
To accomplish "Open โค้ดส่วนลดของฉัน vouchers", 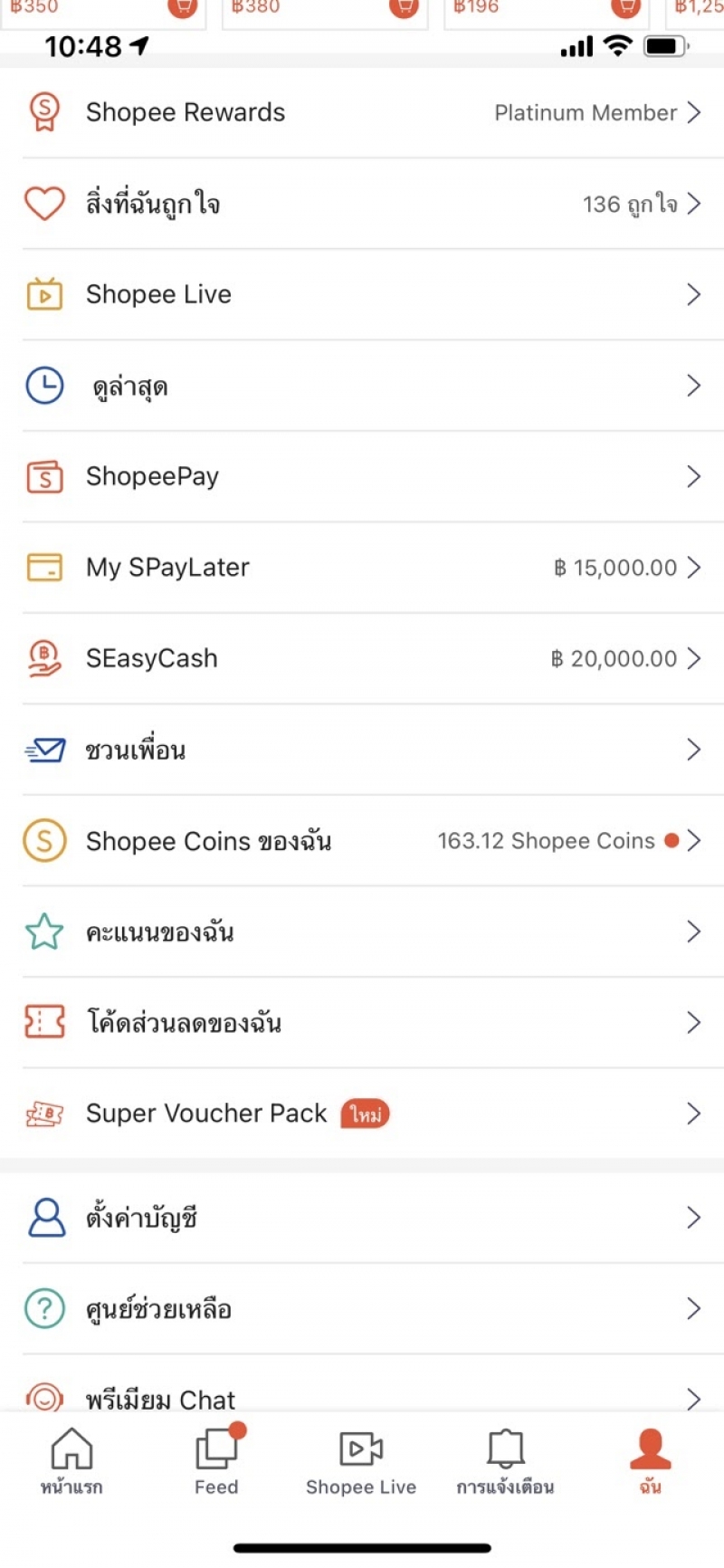I will point(362,1022).
